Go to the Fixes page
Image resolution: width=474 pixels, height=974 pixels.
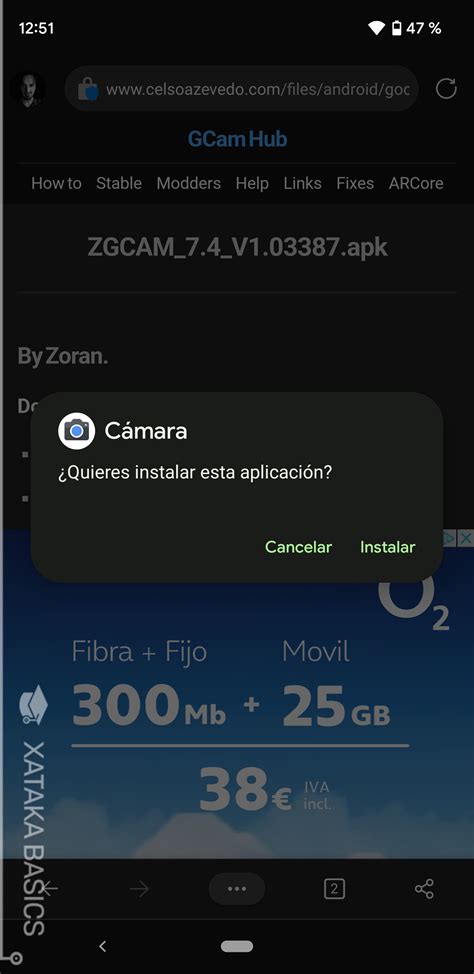pos(355,183)
